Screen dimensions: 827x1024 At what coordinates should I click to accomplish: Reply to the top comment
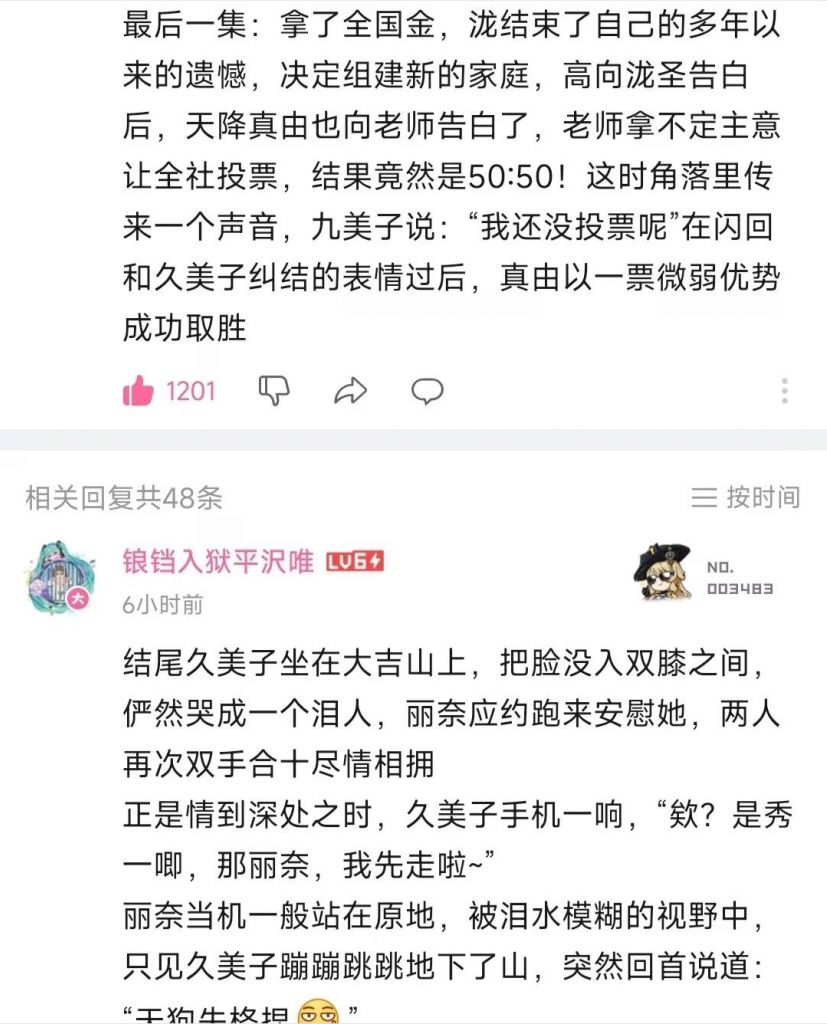click(x=428, y=391)
